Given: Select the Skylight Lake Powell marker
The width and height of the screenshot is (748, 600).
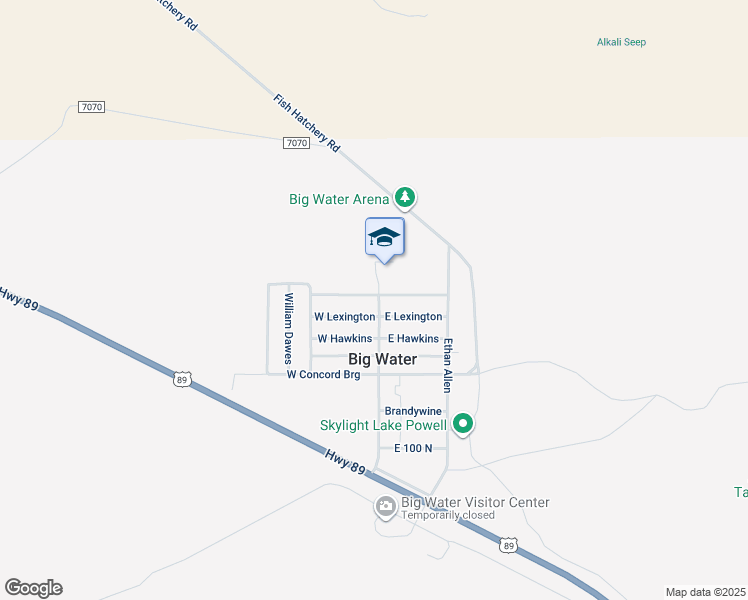Looking at the screenshot, I should (462, 424).
